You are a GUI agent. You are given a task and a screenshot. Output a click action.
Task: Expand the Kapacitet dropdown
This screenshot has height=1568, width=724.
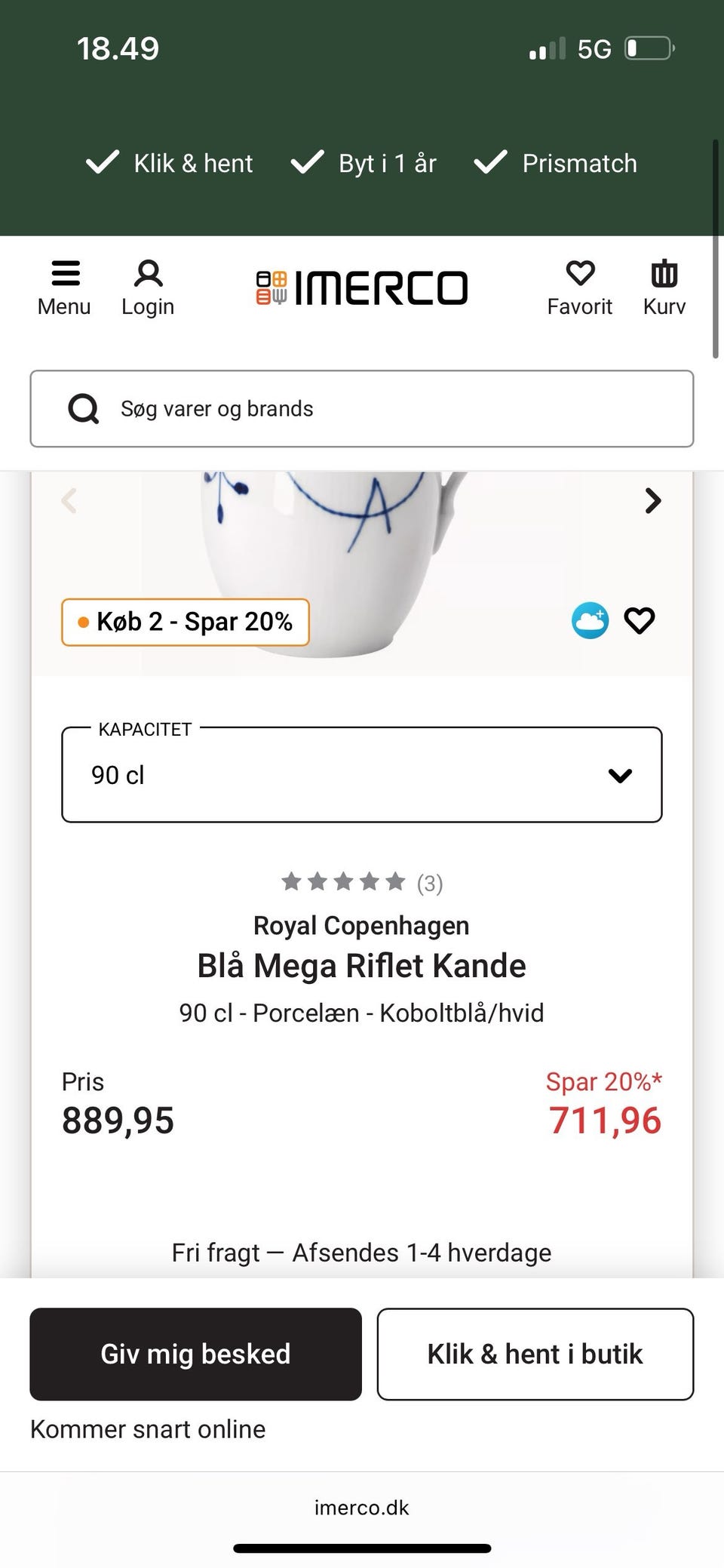[x=362, y=775]
